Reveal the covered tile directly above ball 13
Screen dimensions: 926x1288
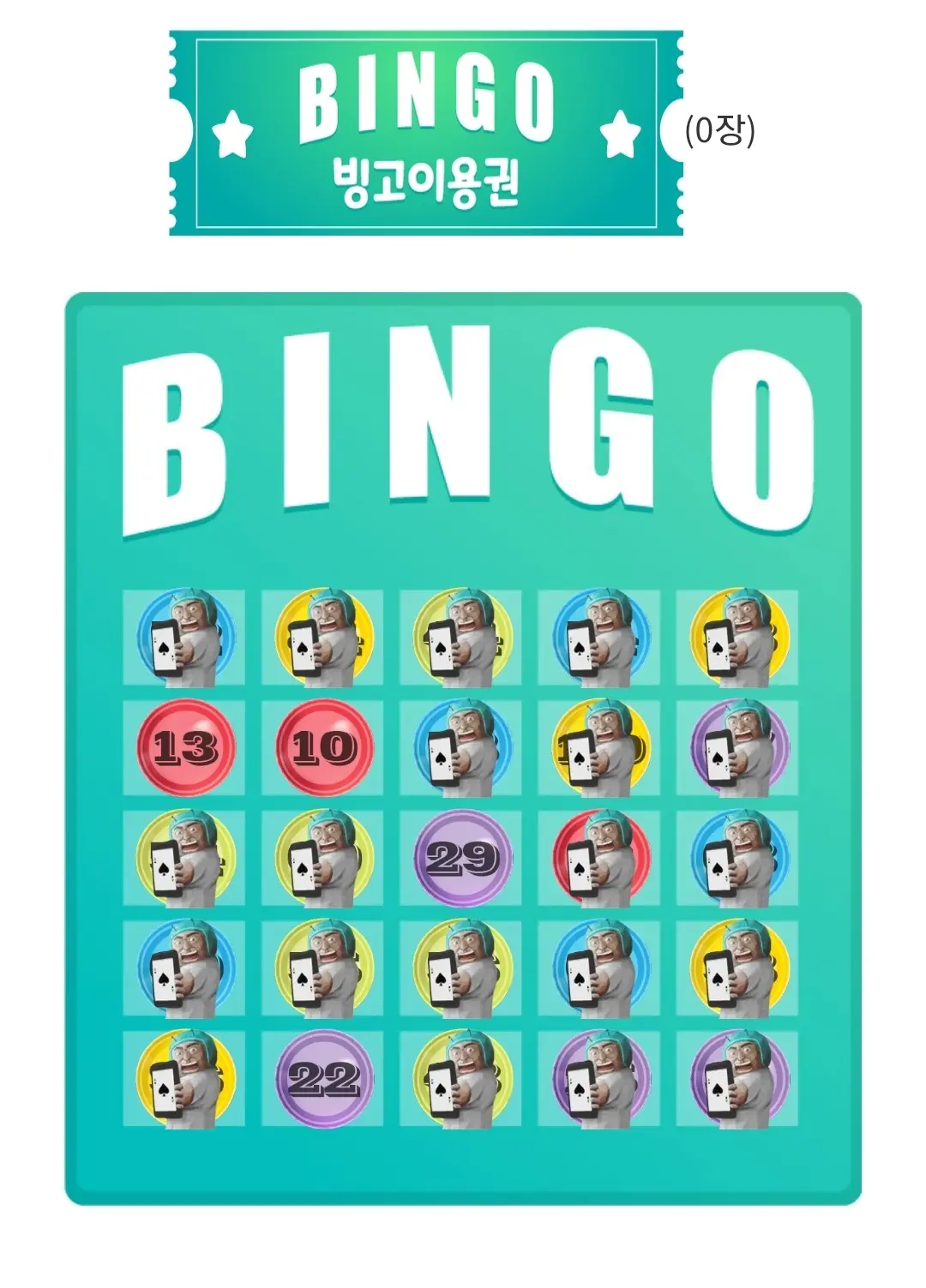(184, 638)
